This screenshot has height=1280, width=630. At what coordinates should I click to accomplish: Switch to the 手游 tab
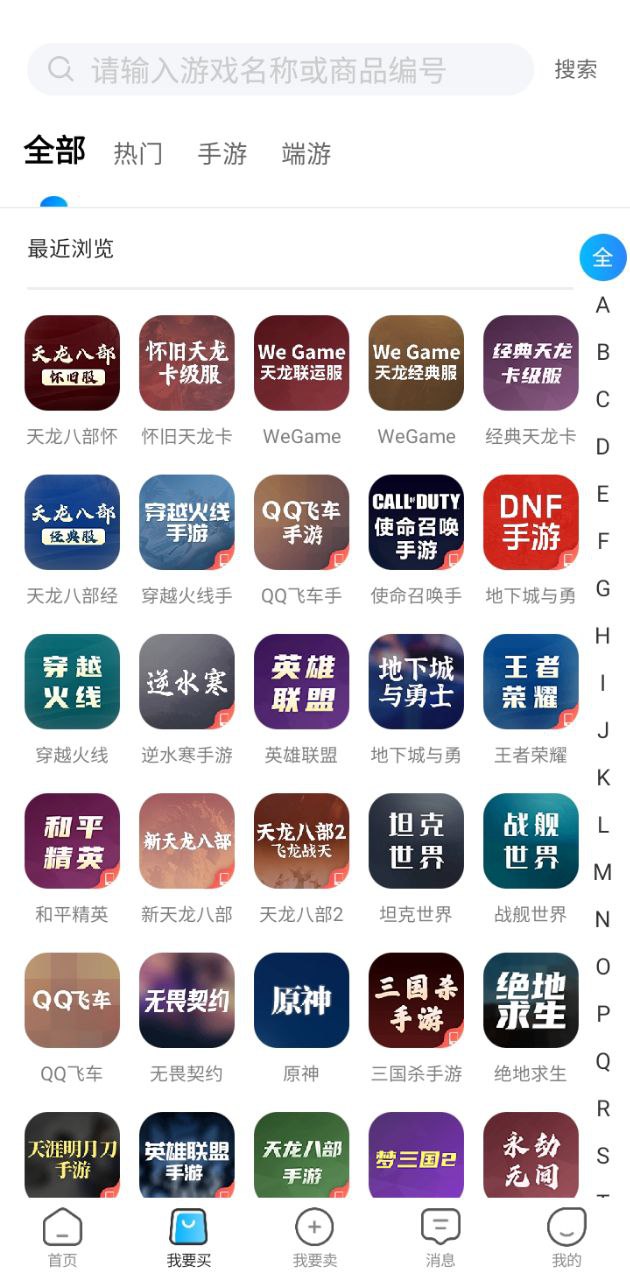222,154
